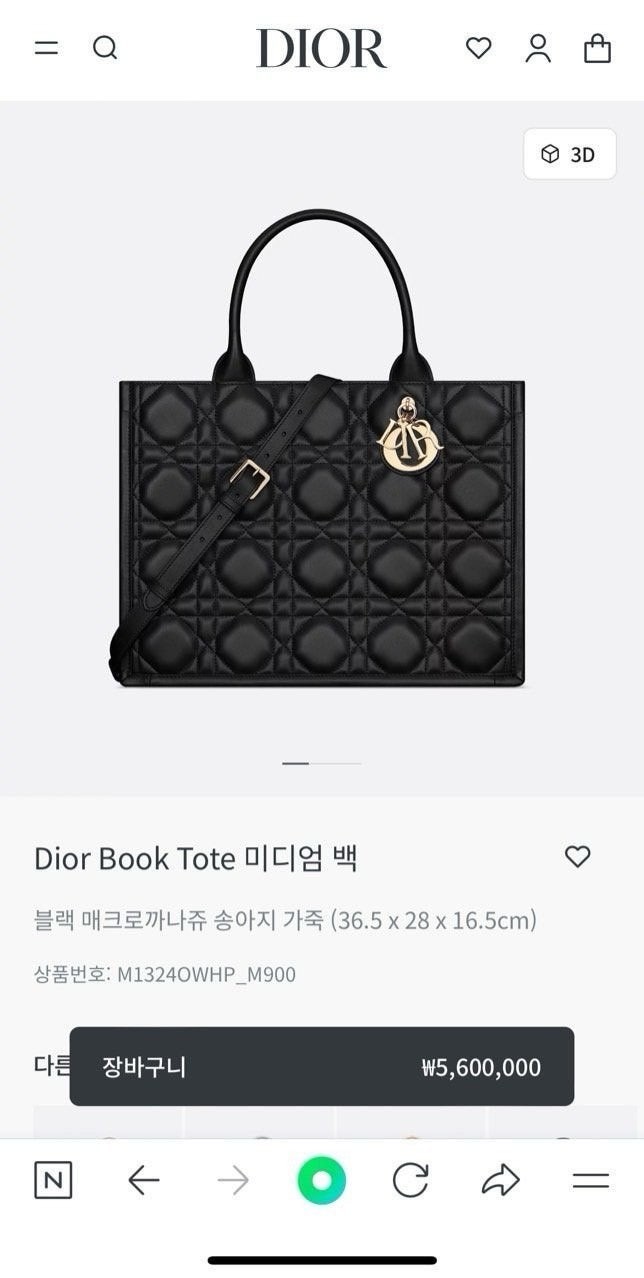Image resolution: width=644 pixels, height=1278 pixels.
Task: Open the account profile icon
Action: pyautogui.click(x=538, y=48)
